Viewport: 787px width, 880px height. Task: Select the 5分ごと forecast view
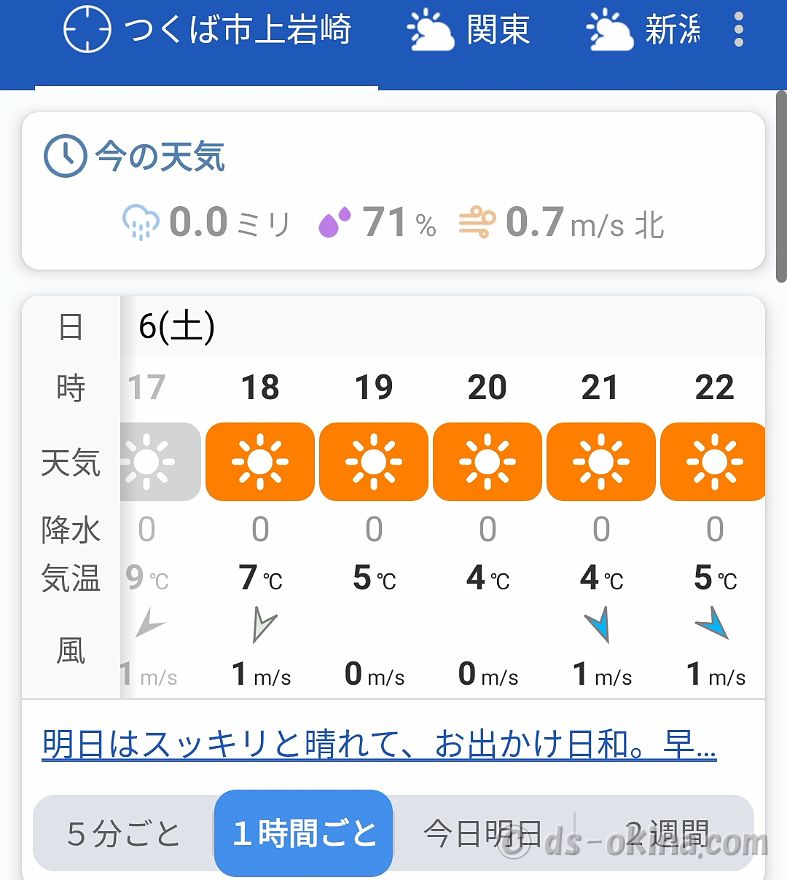pyautogui.click(x=124, y=833)
